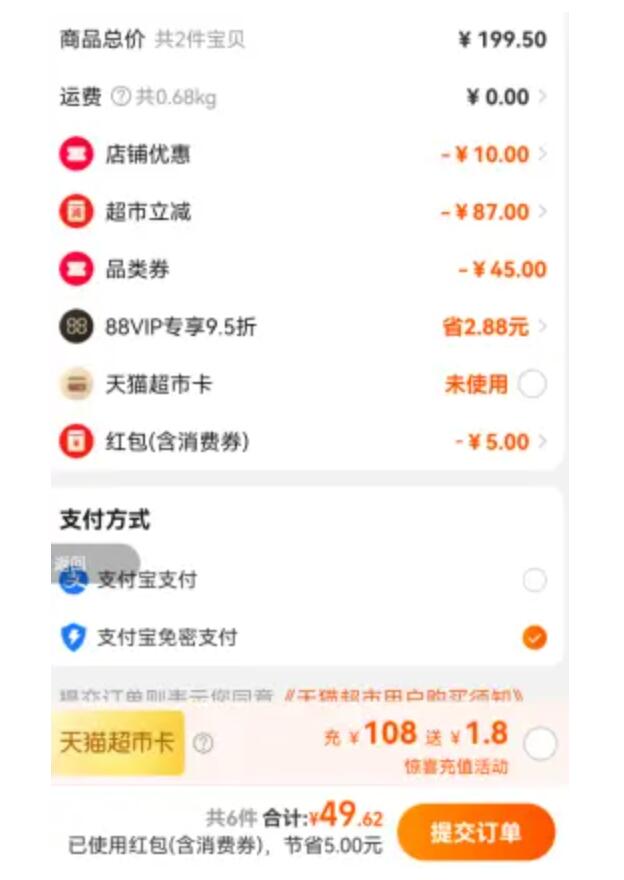Tap 提交订单 to submit the order

[475, 832]
